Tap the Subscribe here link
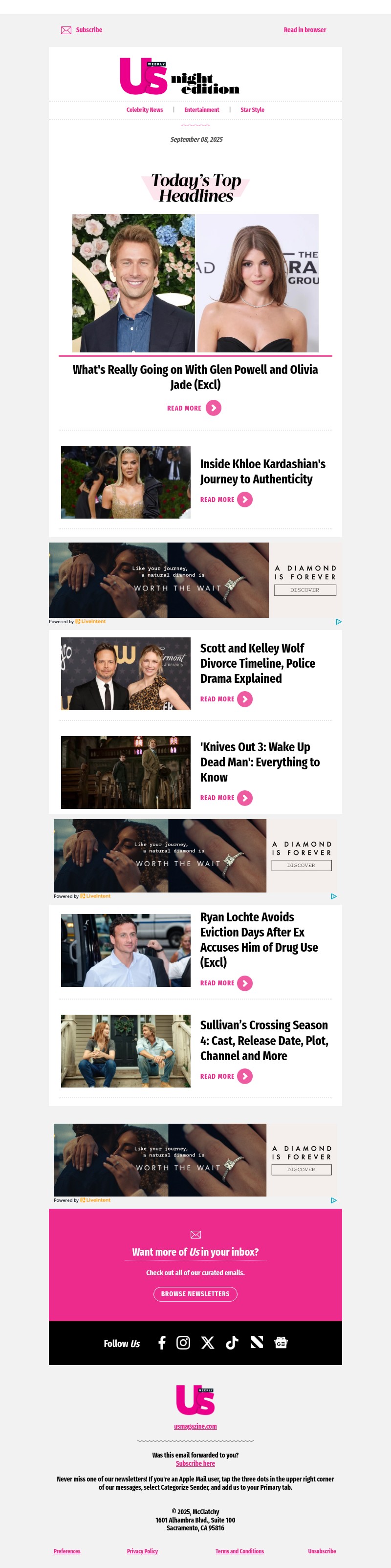391x1568 pixels. pyautogui.click(x=195, y=1463)
